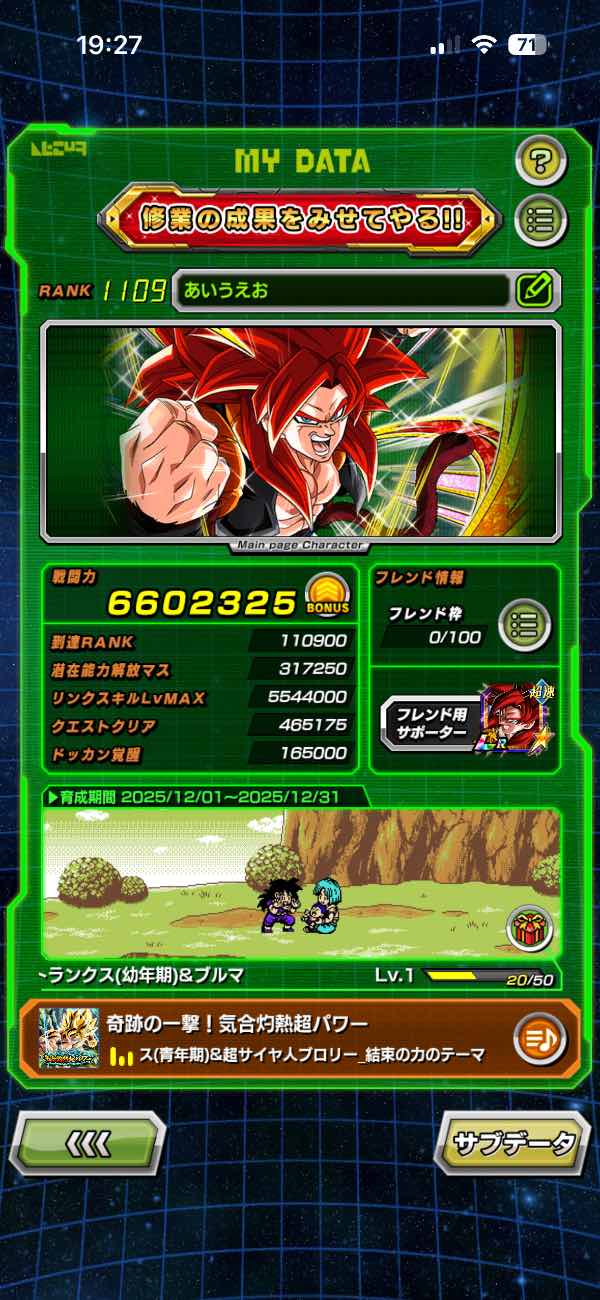Image resolution: width=600 pixels, height=1300 pixels.
Task: Open the gift box in the training scene
Action: pos(528,928)
